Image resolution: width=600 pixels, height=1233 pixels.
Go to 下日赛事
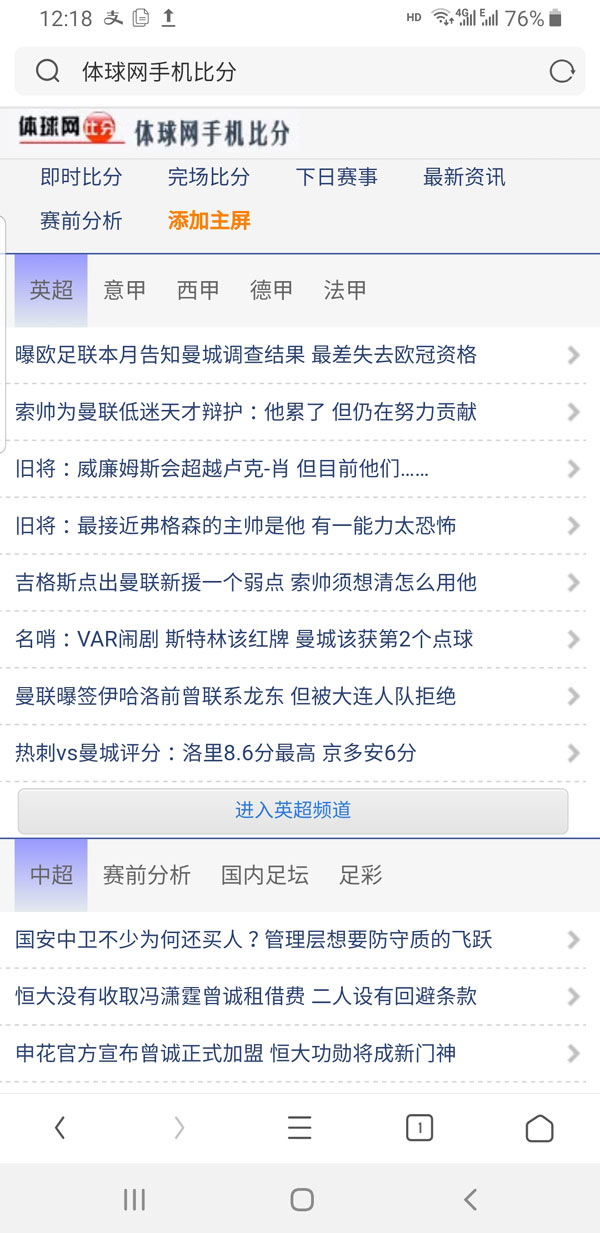pyautogui.click(x=336, y=177)
